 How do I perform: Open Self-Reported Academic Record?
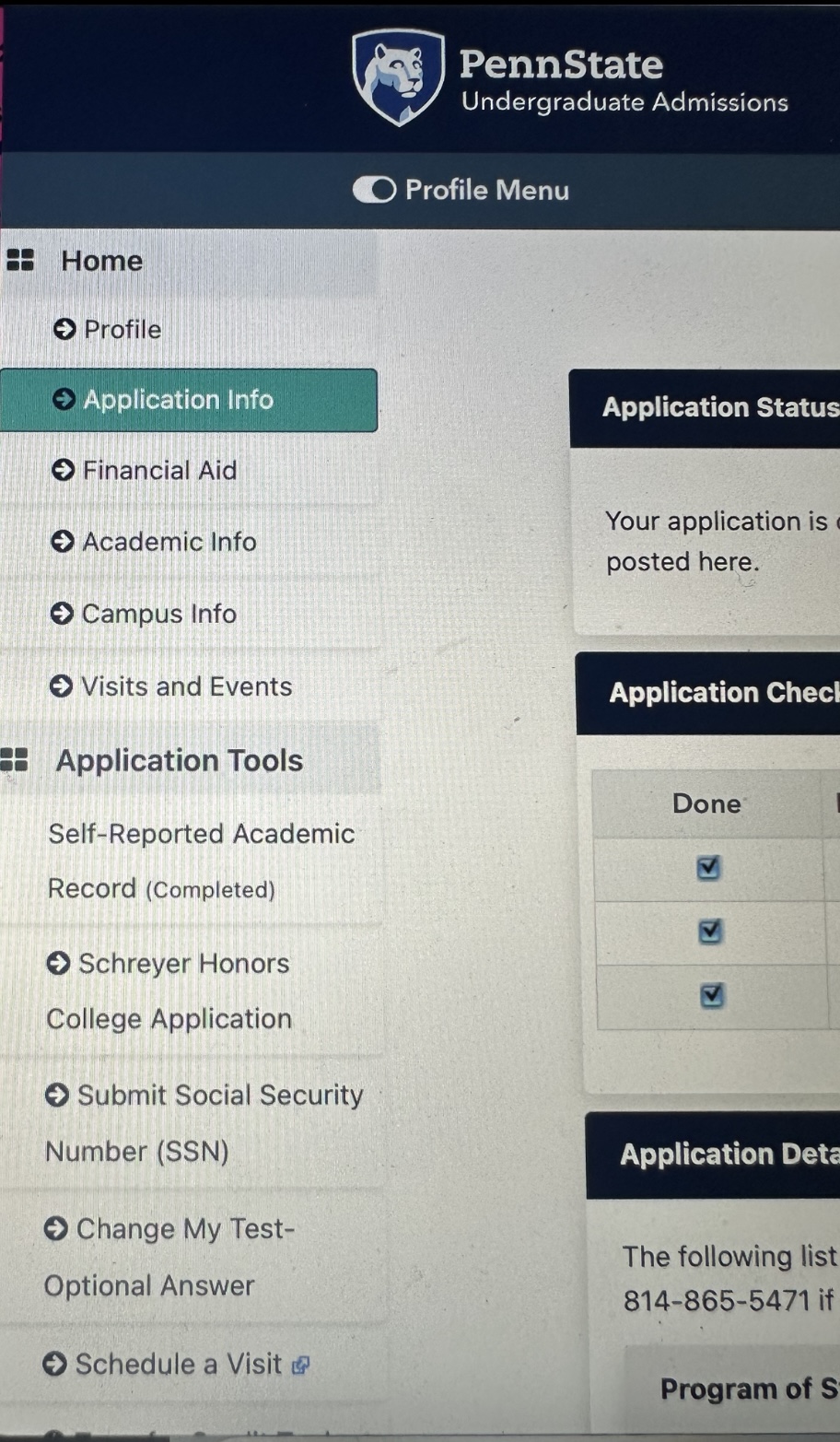coord(201,861)
